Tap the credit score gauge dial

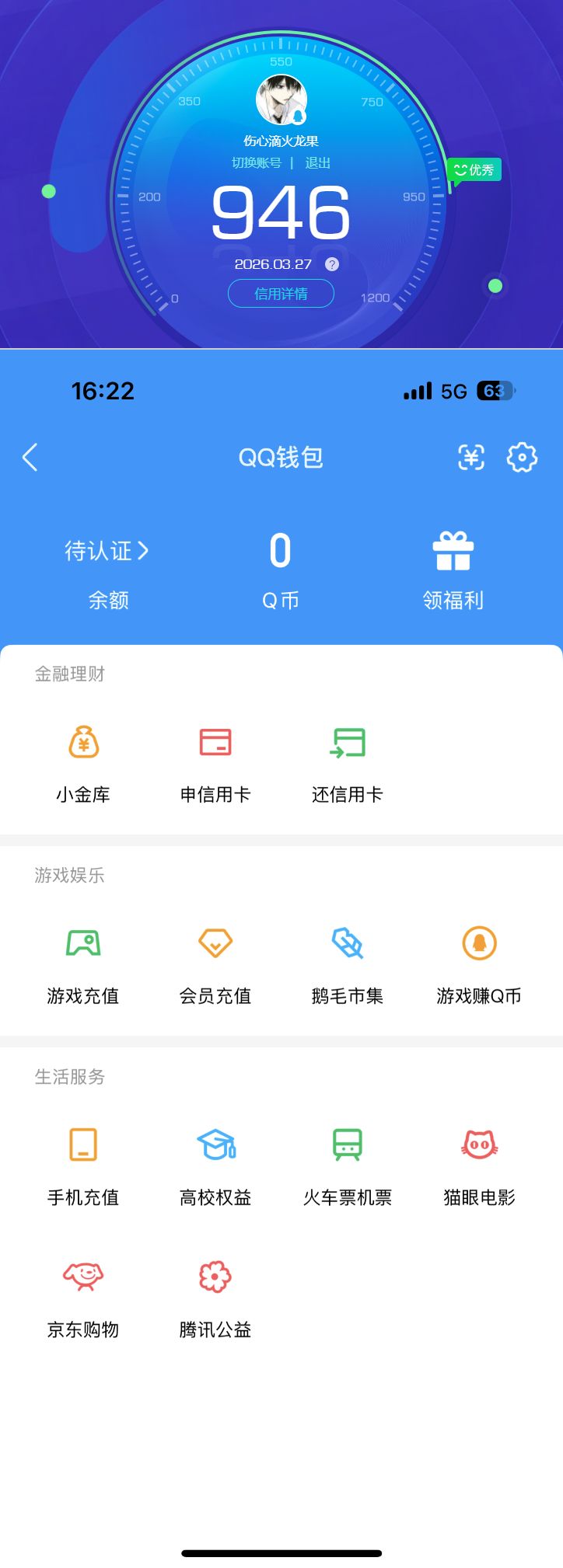pos(281,210)
